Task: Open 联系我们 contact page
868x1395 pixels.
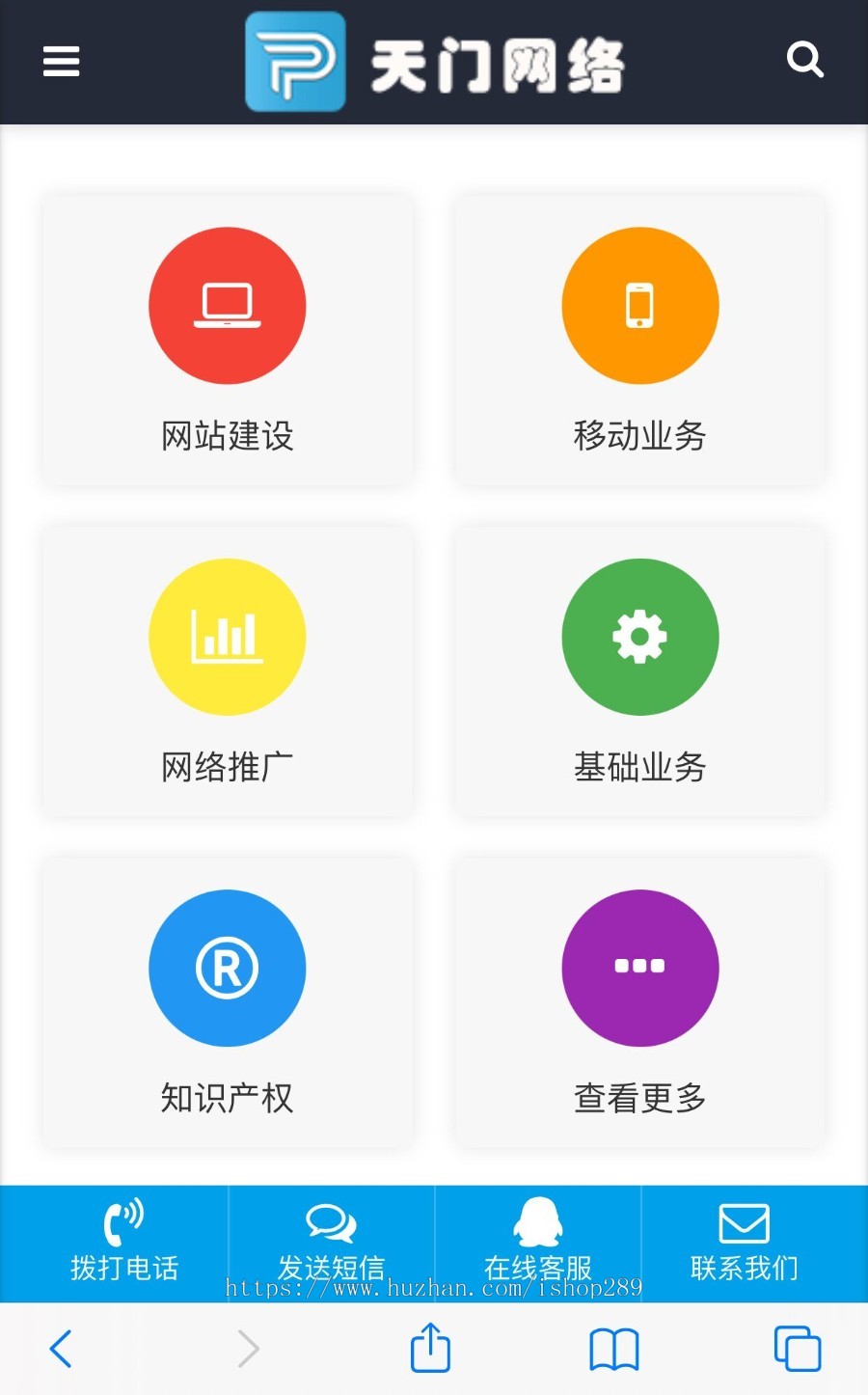Action: point(745,1242)
